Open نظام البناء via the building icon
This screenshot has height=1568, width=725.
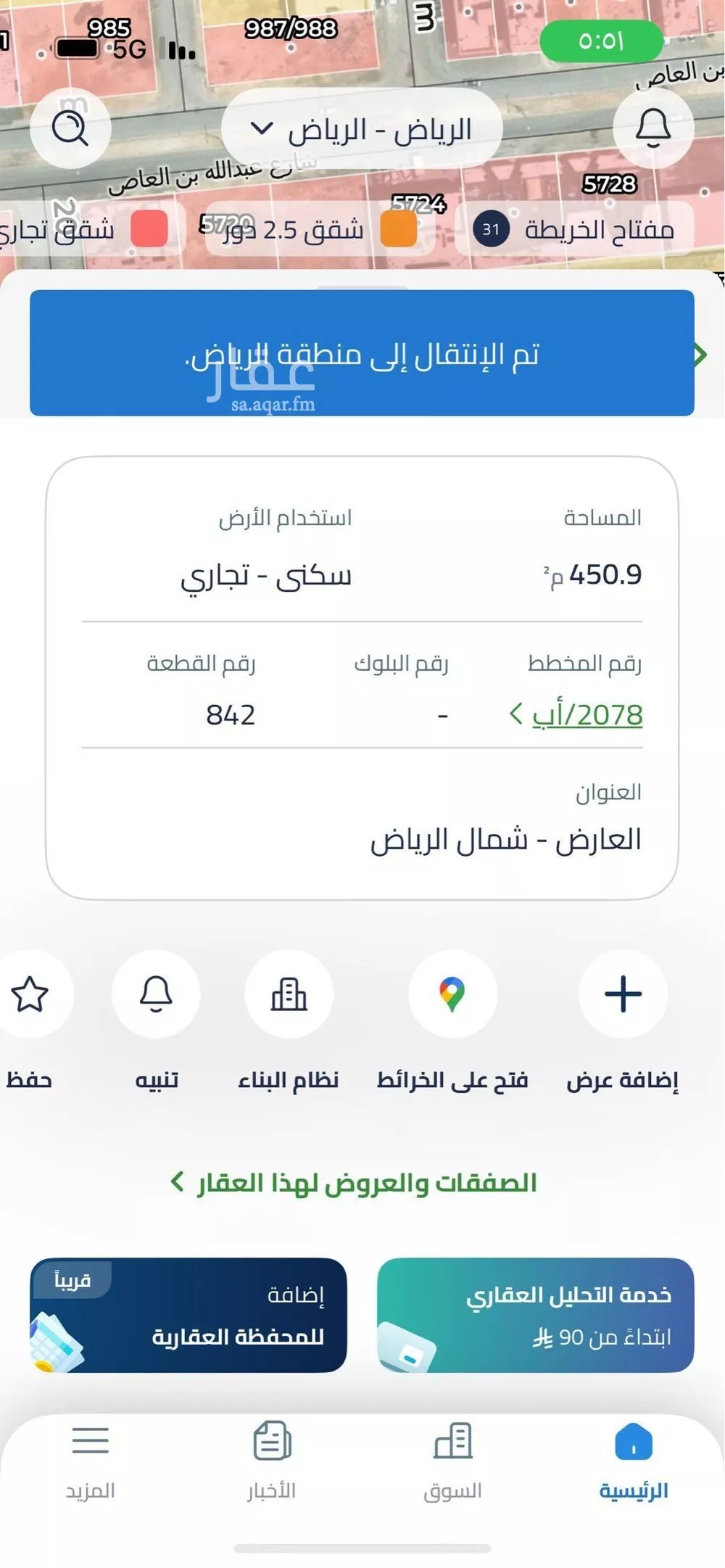coord(290,995)
